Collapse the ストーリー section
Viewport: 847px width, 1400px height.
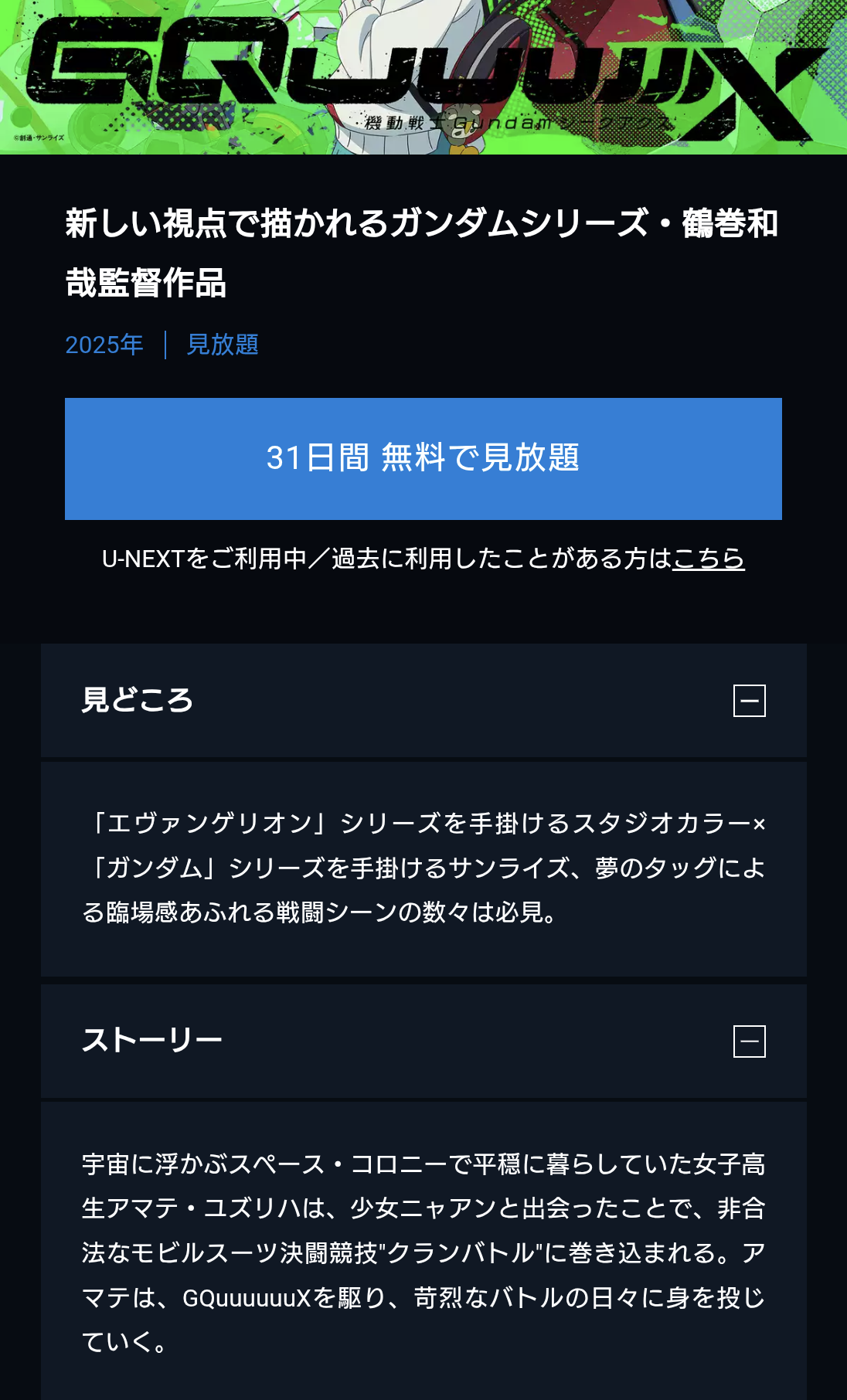click(x=749, y=1042)
